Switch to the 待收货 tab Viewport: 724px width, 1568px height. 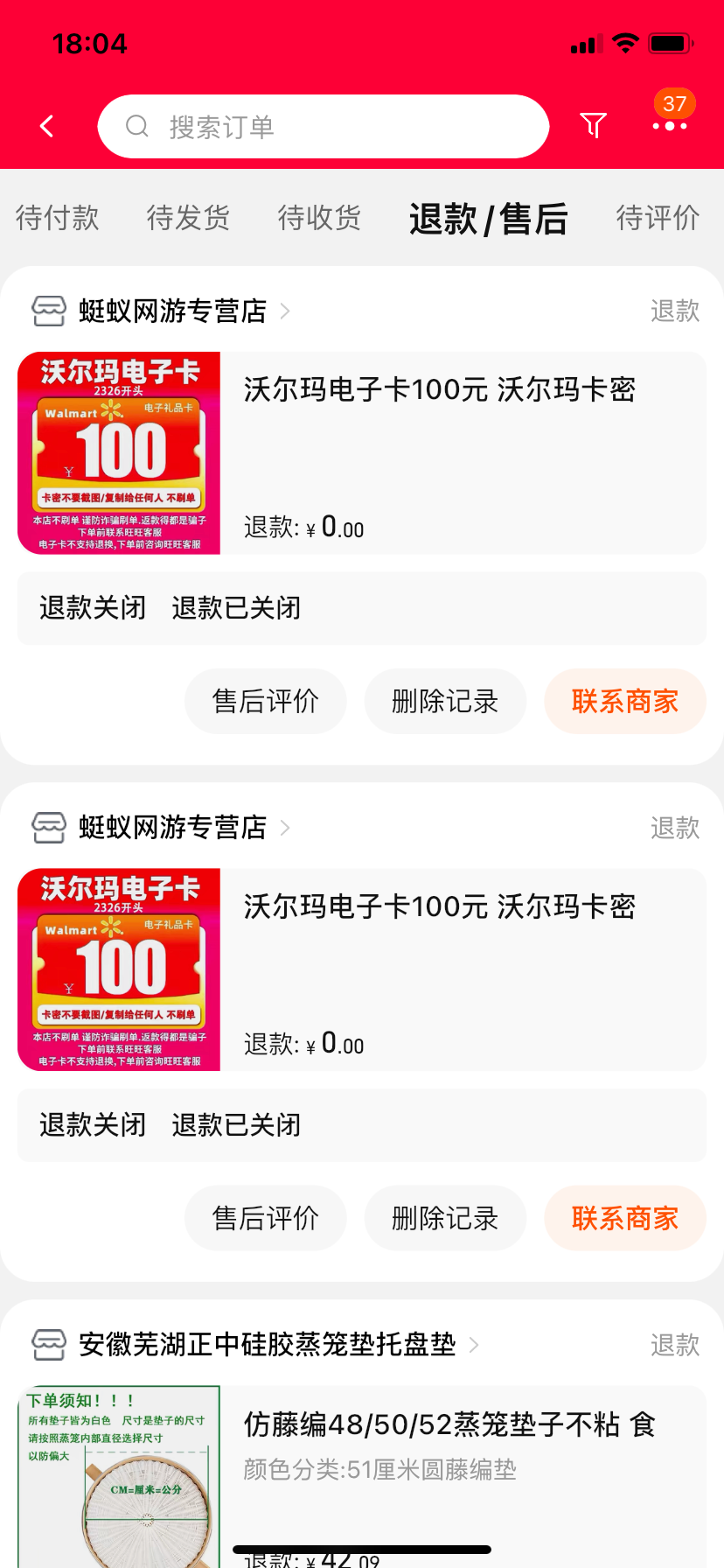320,218
